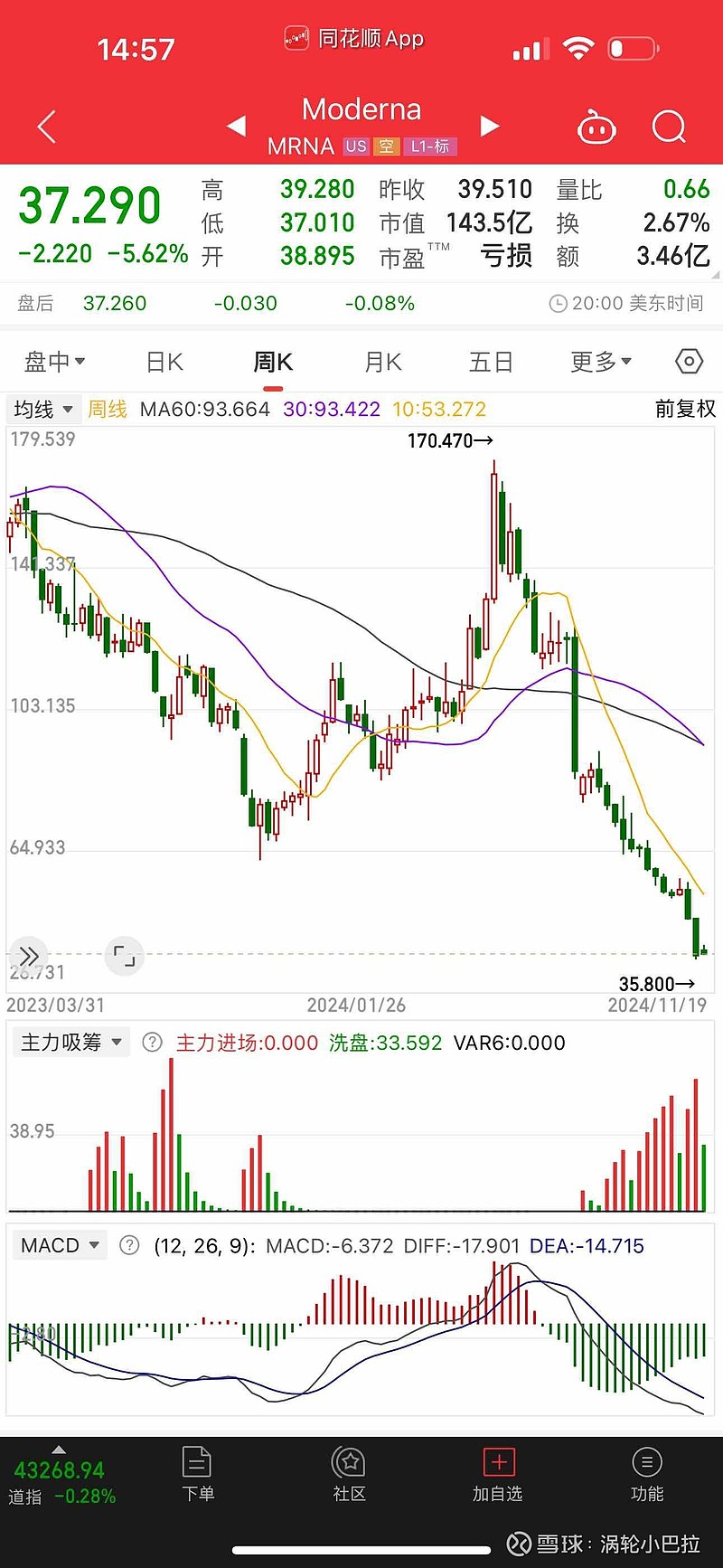Switch to the 月K monthly chart tab

(x=380, y=361)
